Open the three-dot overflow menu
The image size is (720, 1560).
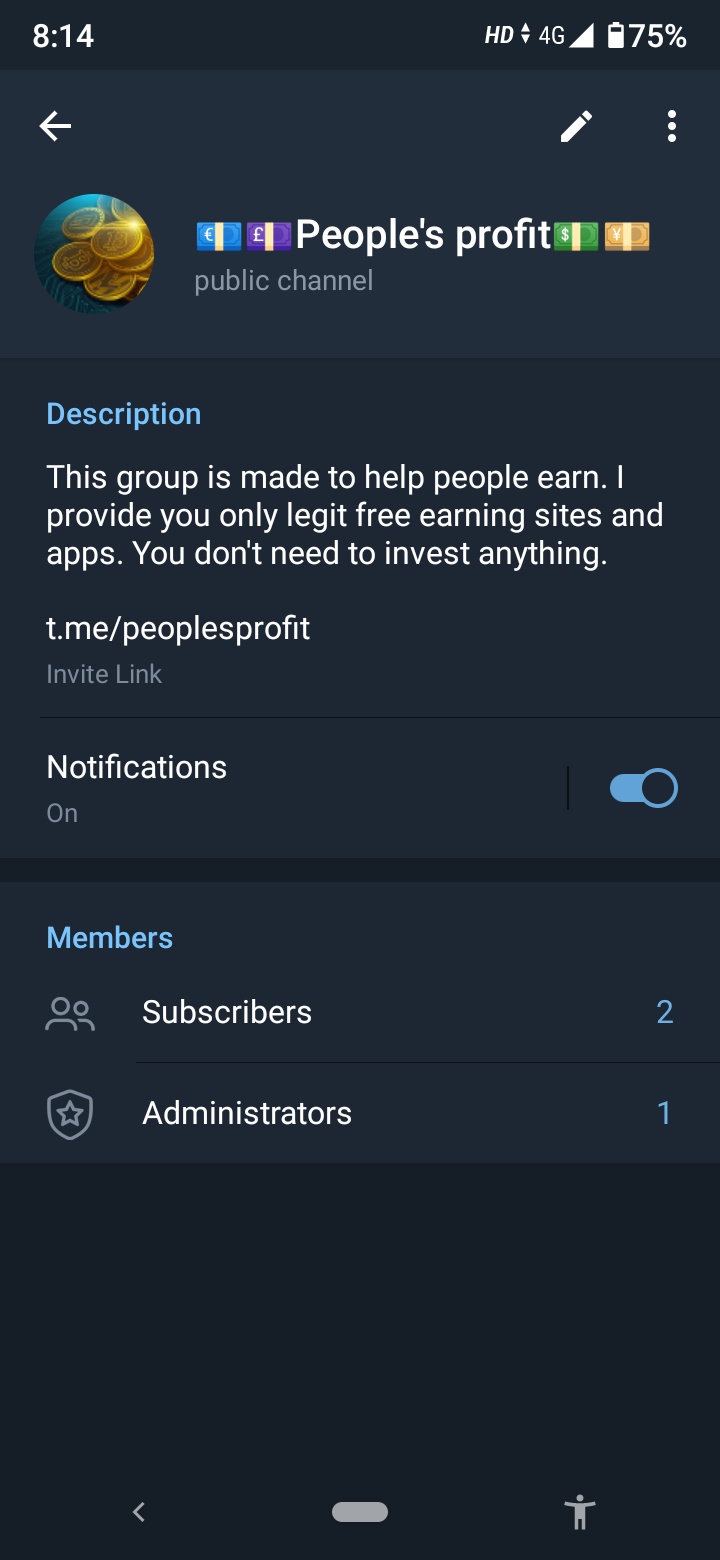[672, 126]
